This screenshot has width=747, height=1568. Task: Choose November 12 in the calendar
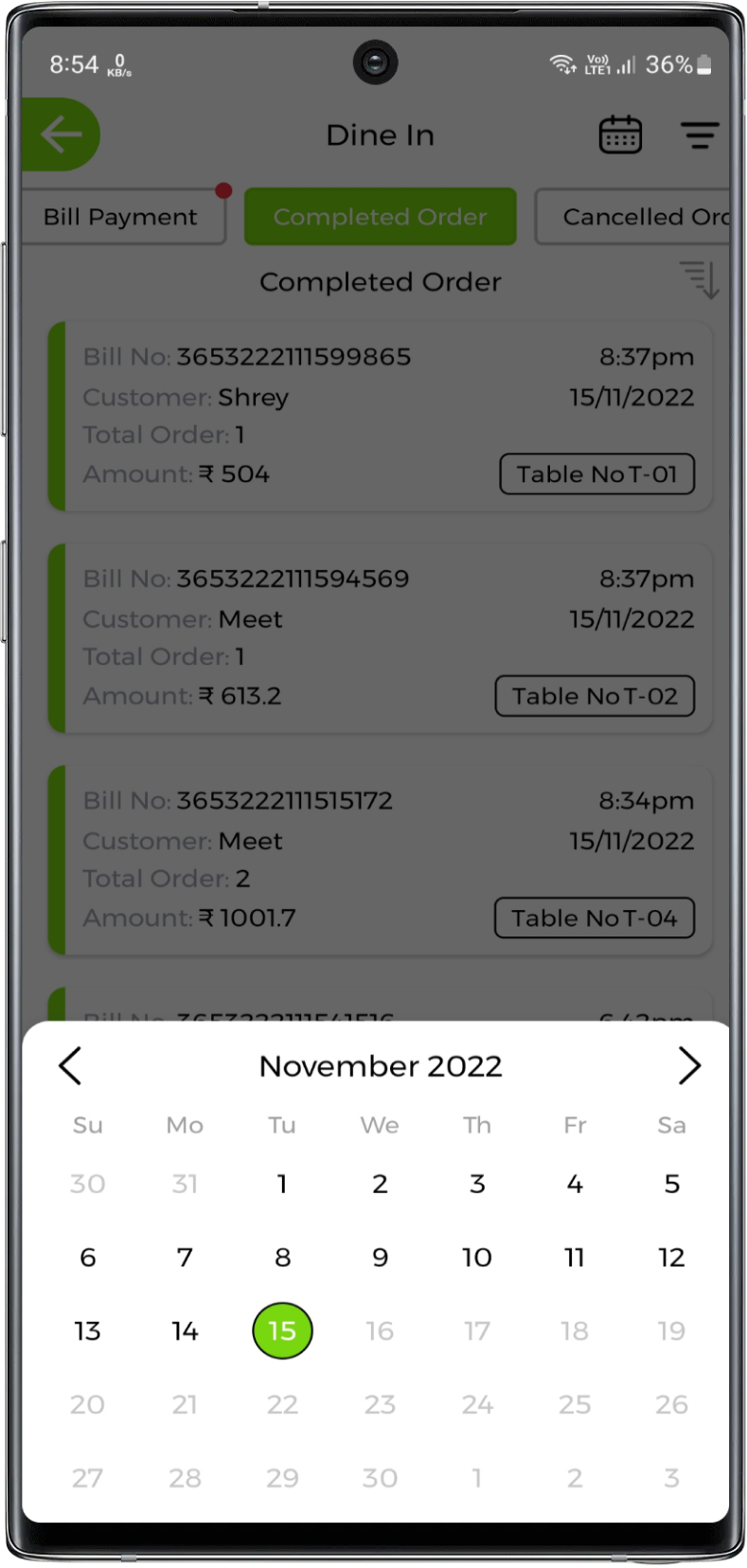pyautogui.click(x=671, y=1257)
